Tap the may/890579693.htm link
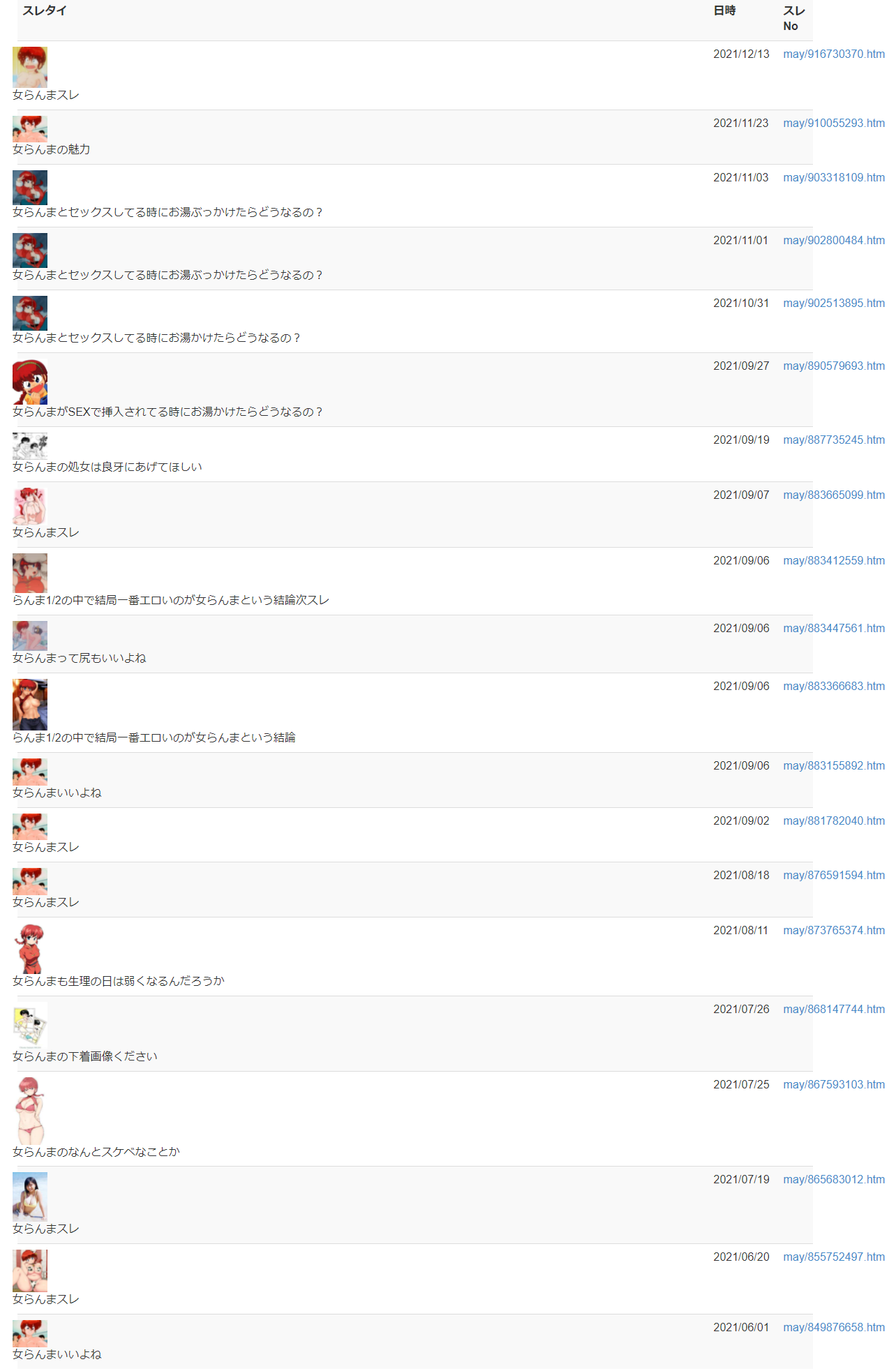 pyautogui.click(x=833, y=366)
